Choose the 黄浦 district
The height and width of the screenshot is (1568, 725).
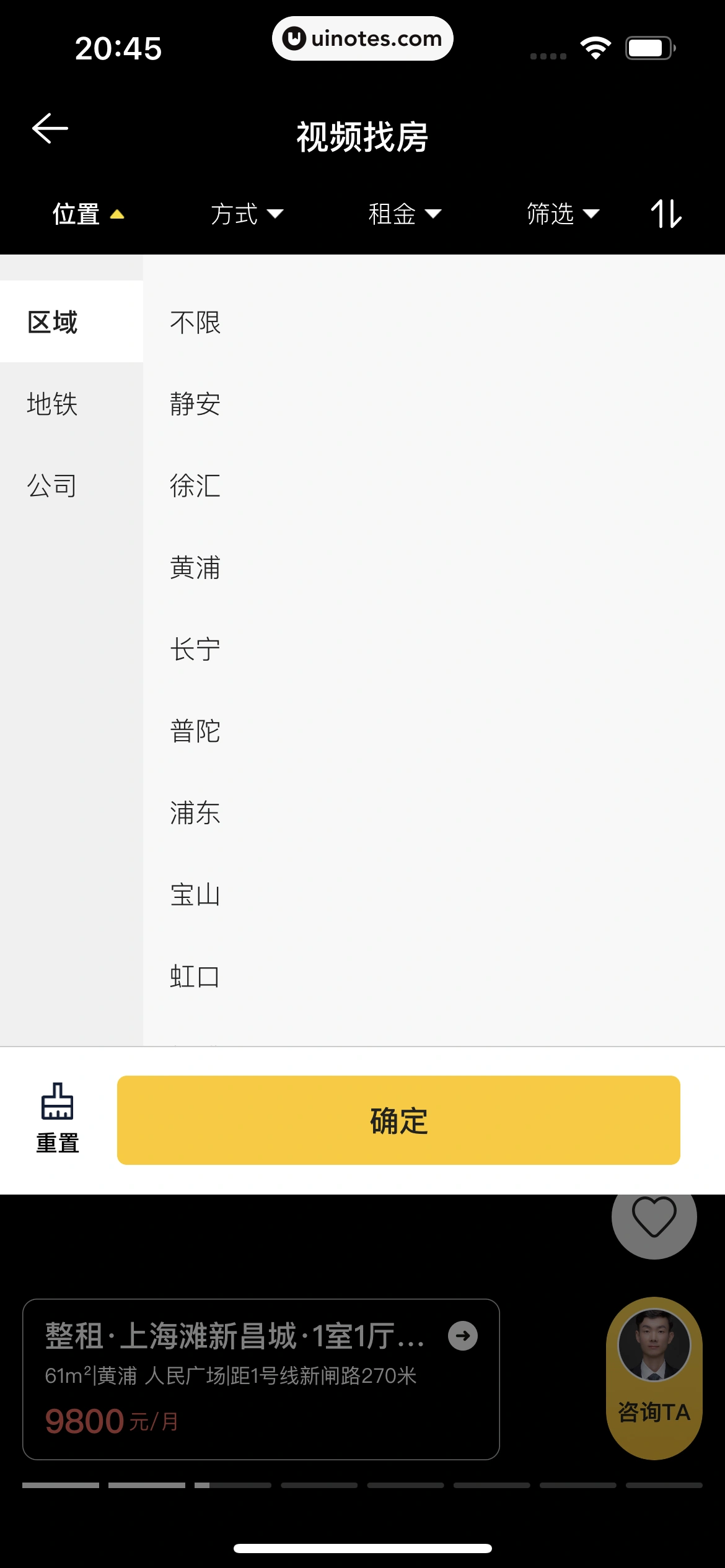pos(195,567)
